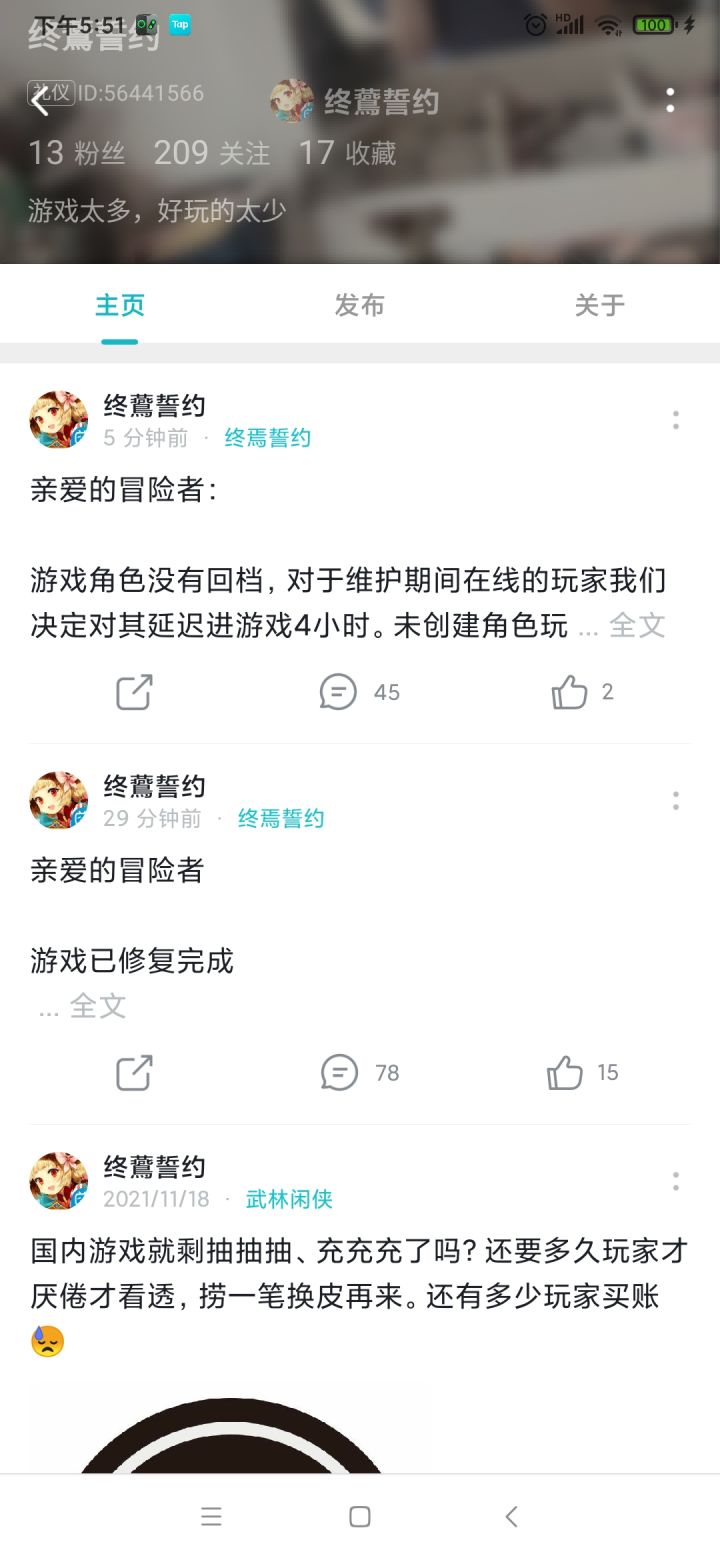Open comments with 45 replies

359,692
